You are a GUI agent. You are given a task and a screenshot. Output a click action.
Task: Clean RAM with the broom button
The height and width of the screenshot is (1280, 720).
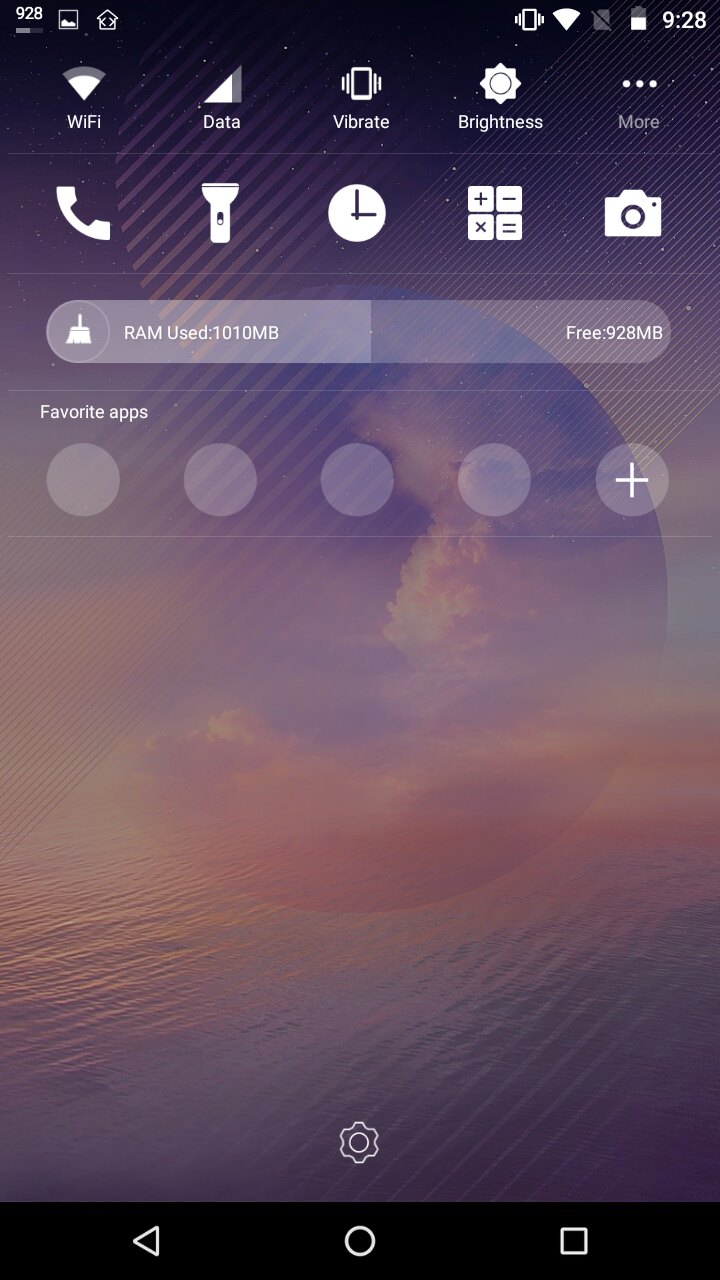[x=78, y=332]
